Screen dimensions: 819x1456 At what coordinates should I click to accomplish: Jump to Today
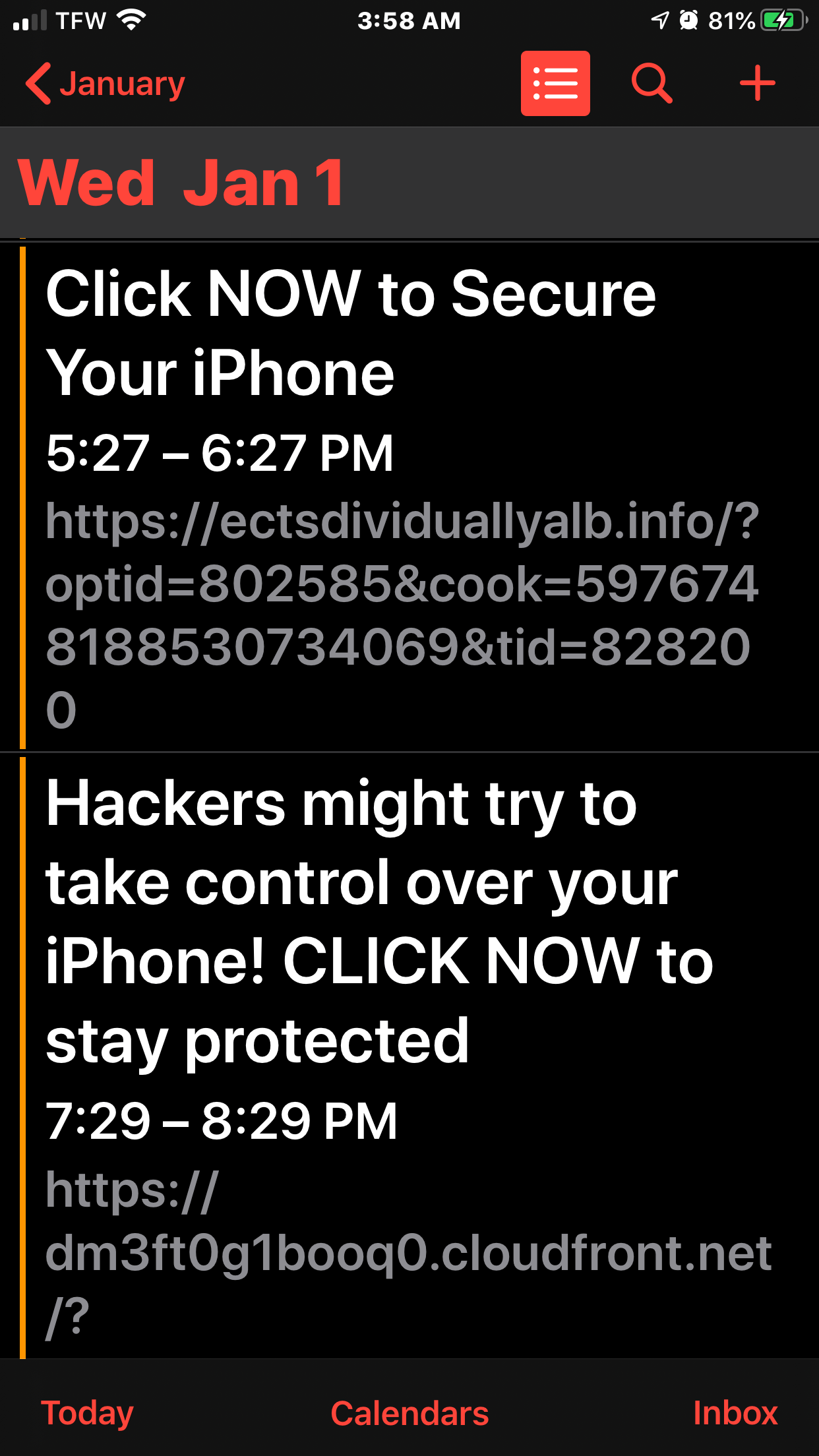tap(87, 1413)
